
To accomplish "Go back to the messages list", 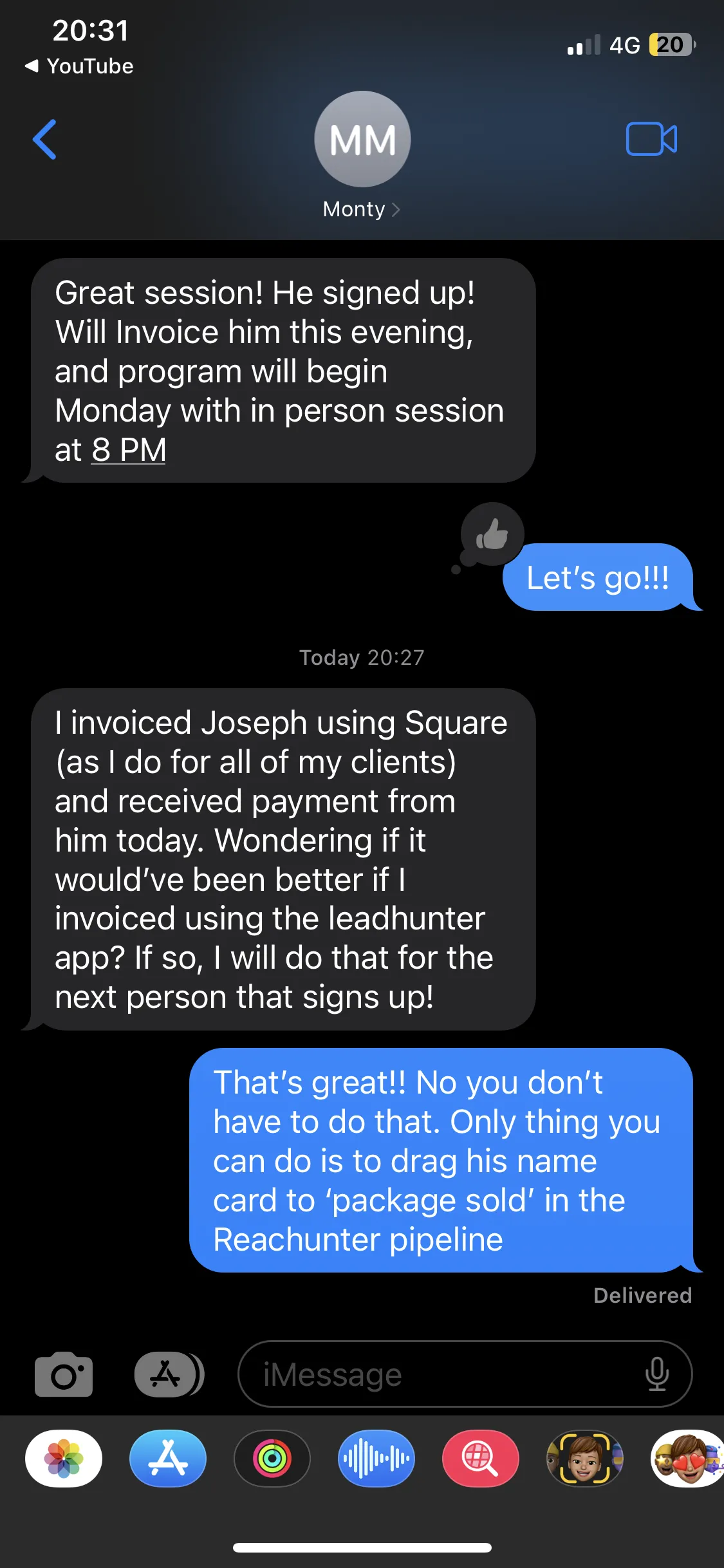I will coord(44,139).
